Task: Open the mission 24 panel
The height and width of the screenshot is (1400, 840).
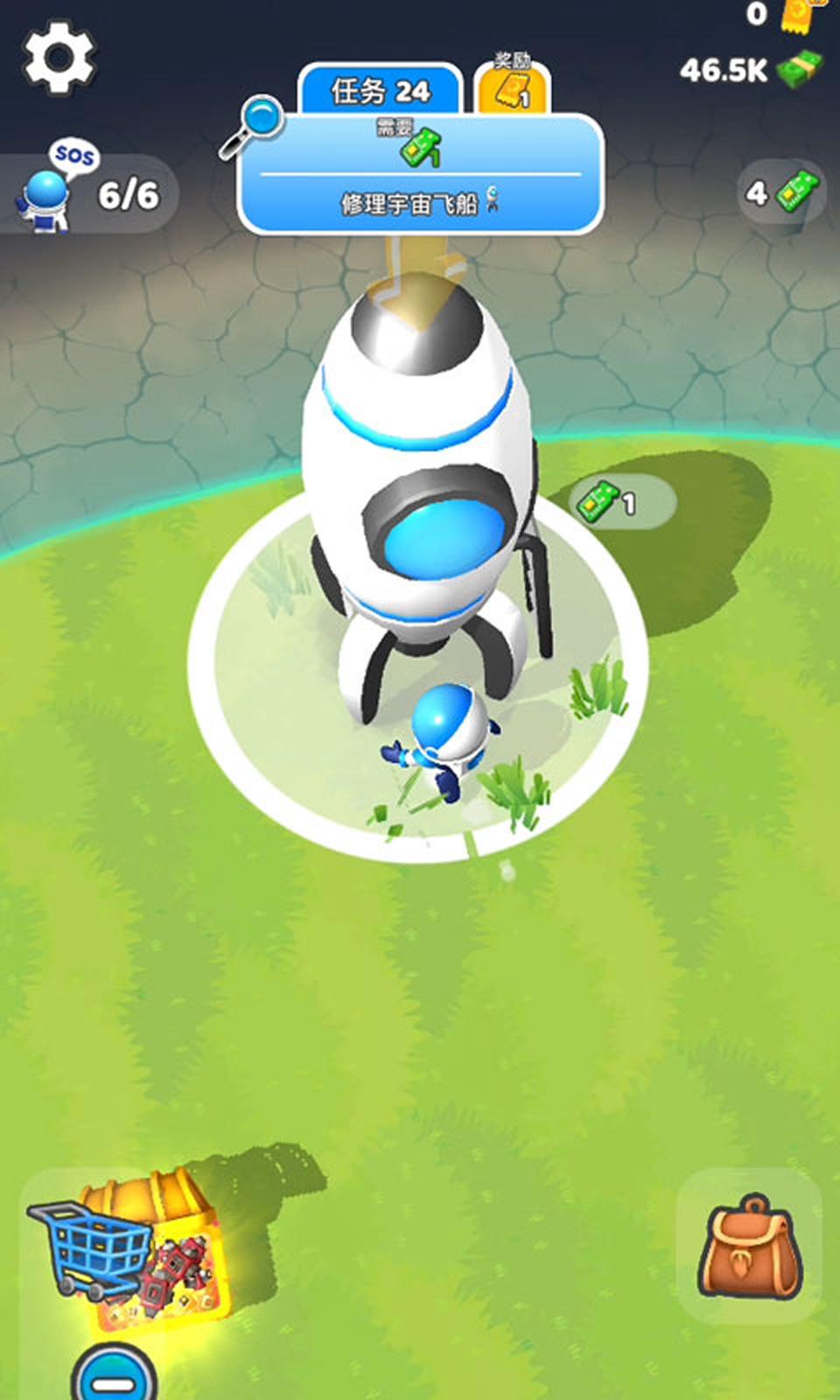Action: coord(380,90)
